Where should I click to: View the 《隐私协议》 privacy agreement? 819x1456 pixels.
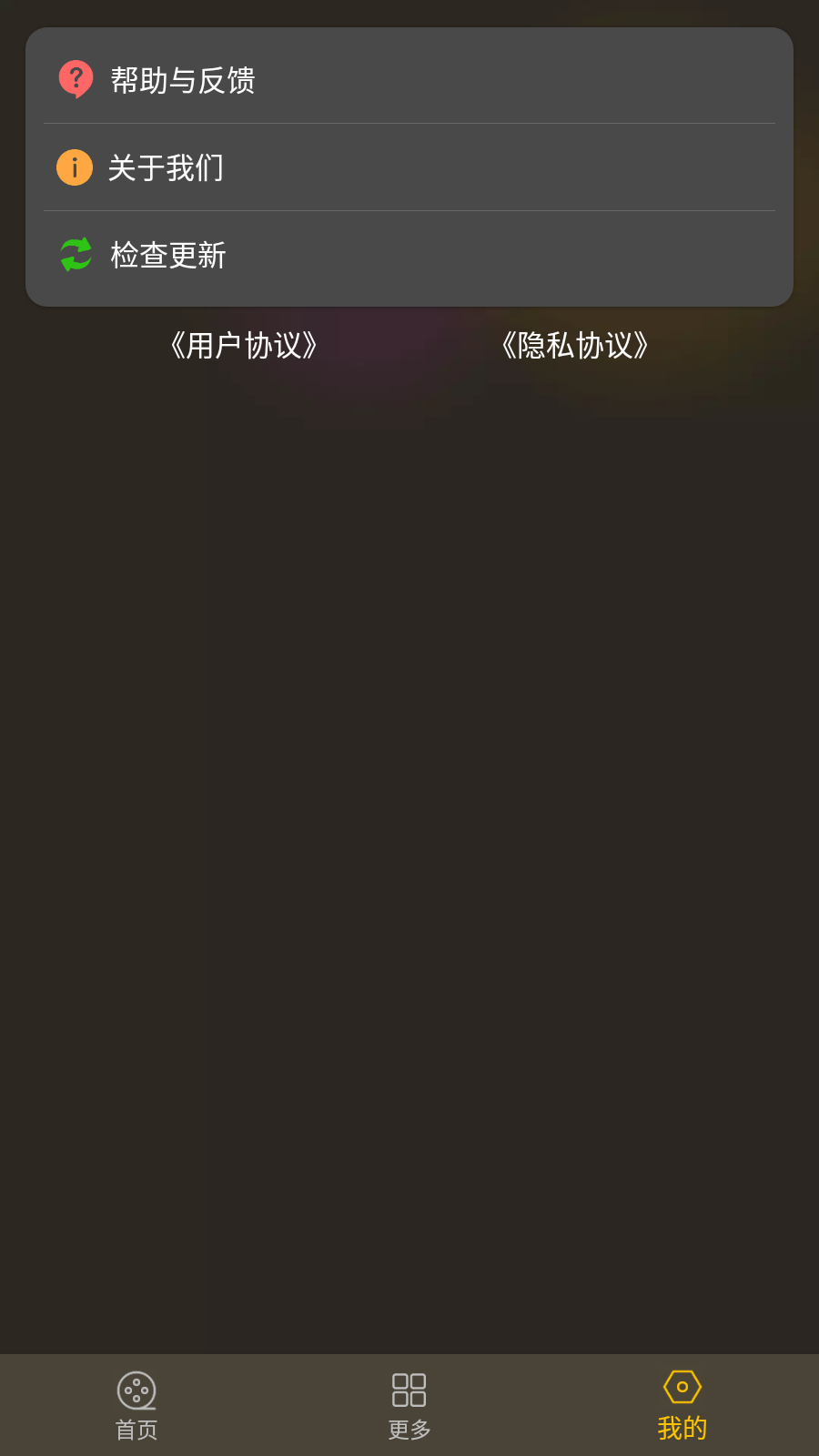[x=575, y=346]
